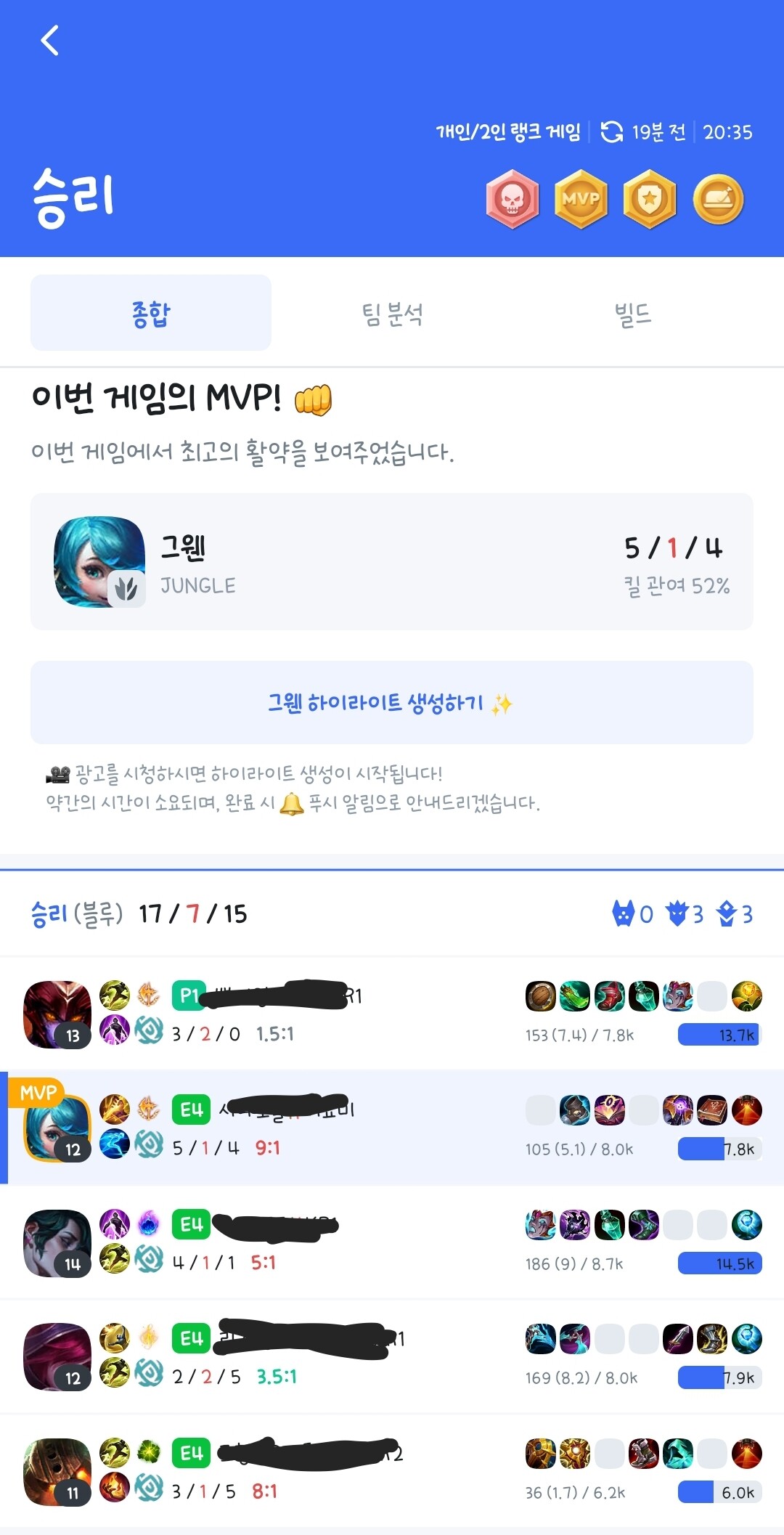This screenshot has width=784, height=1535.
Task: Open the 그웬 JUNGLE MVP card
Action: pyautogui.click(x=391, y=561)
